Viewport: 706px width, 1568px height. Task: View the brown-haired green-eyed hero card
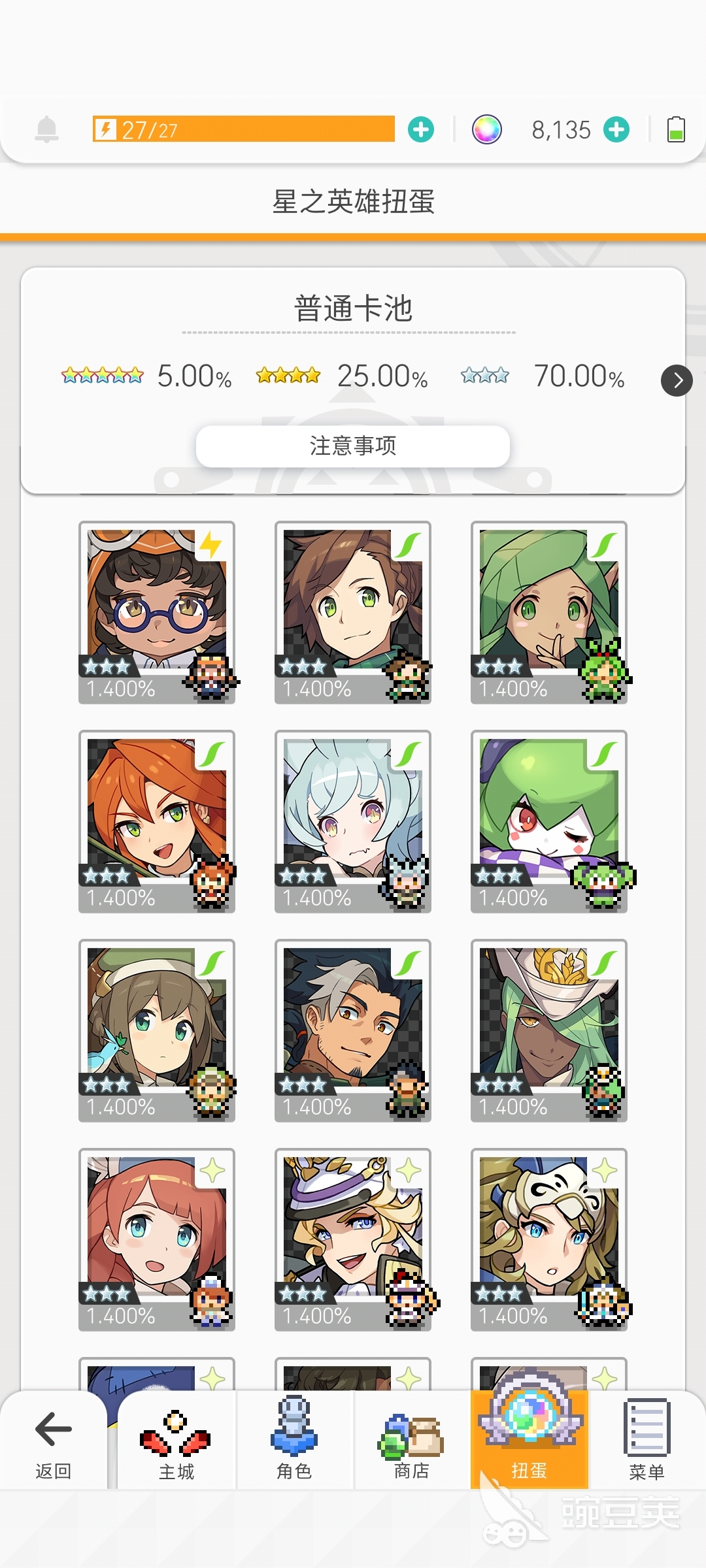pos(353,611)
